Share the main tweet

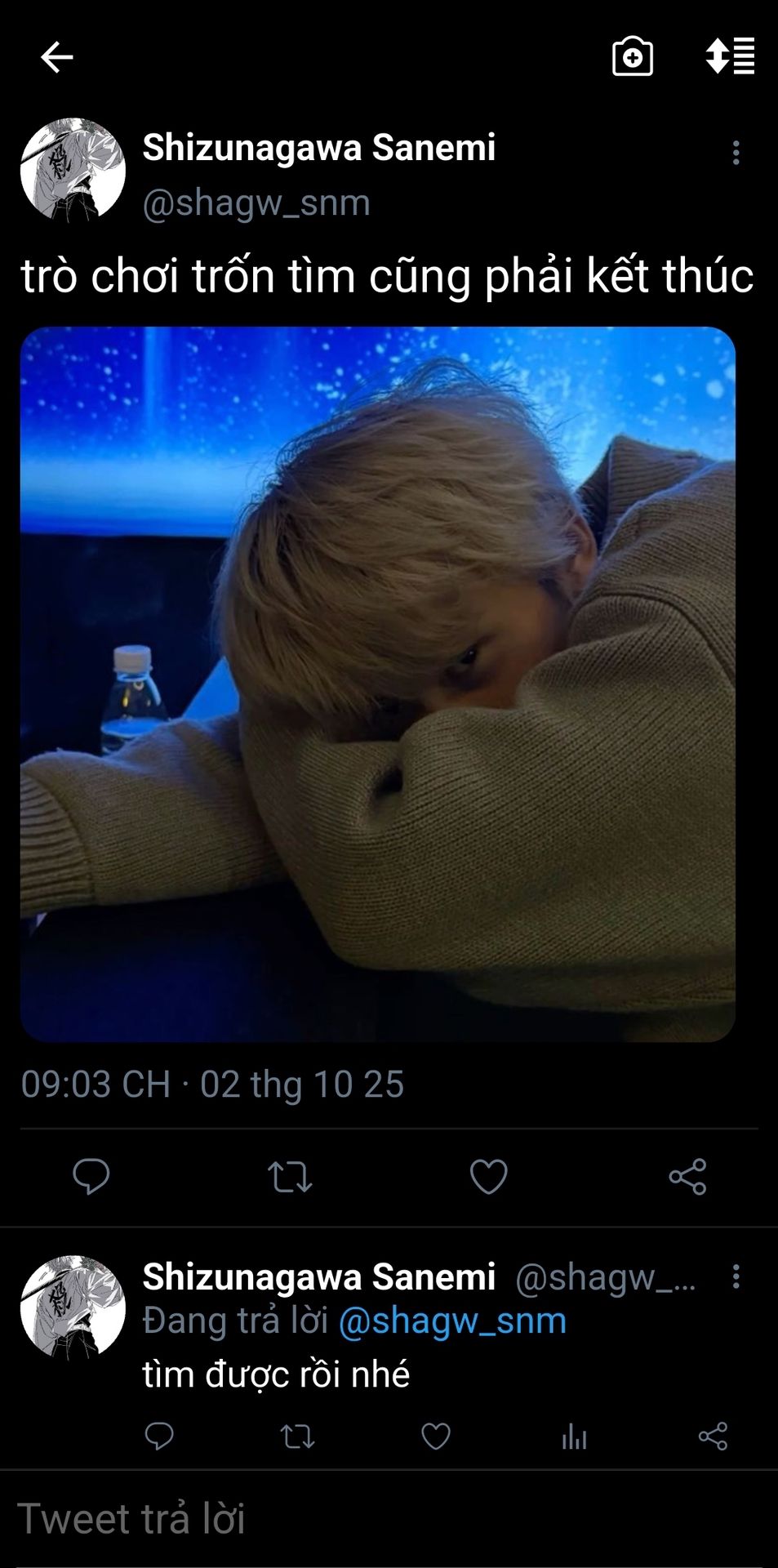[687, 1177]
